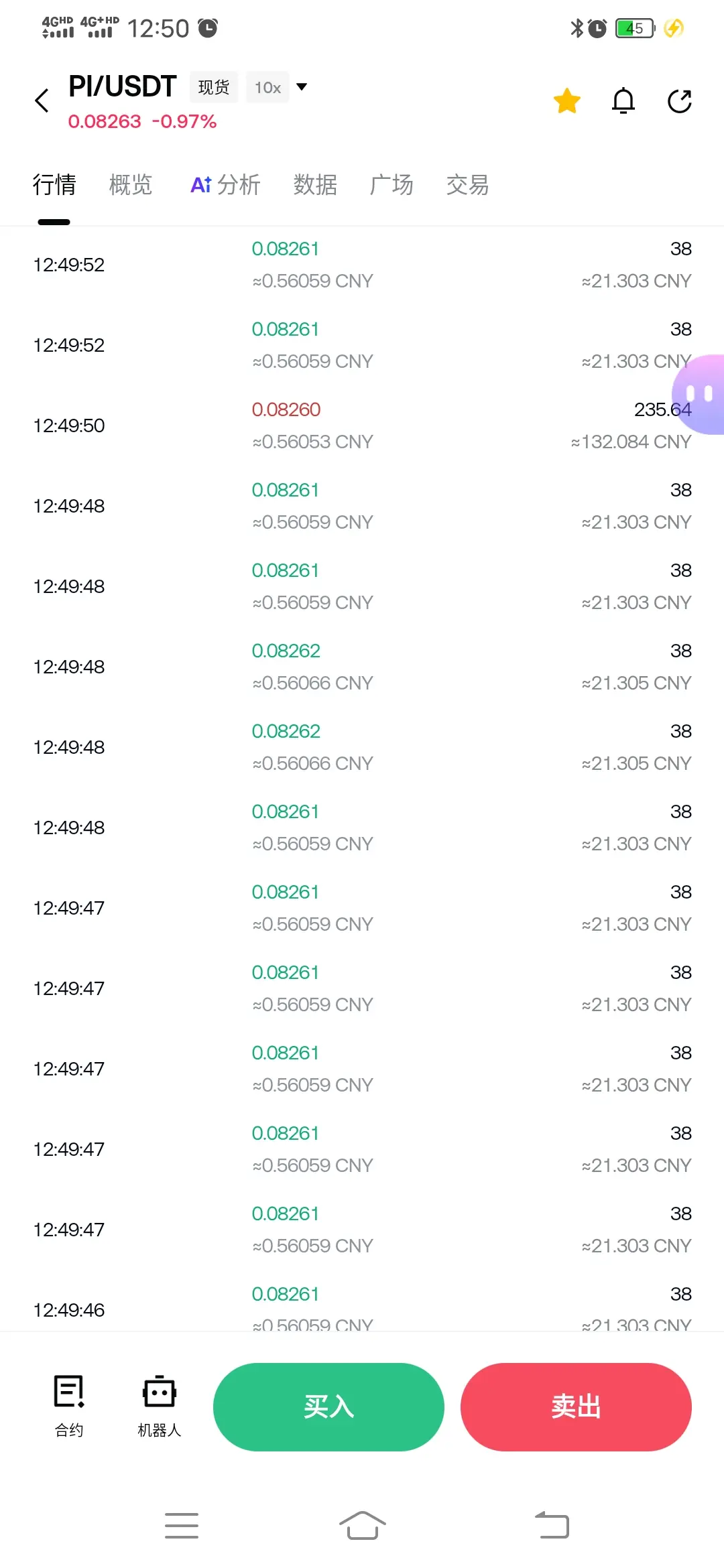Open the AI 分析 tab
Image resolution: width=724 pixels, height=1568 pixels.
(225, 184)
